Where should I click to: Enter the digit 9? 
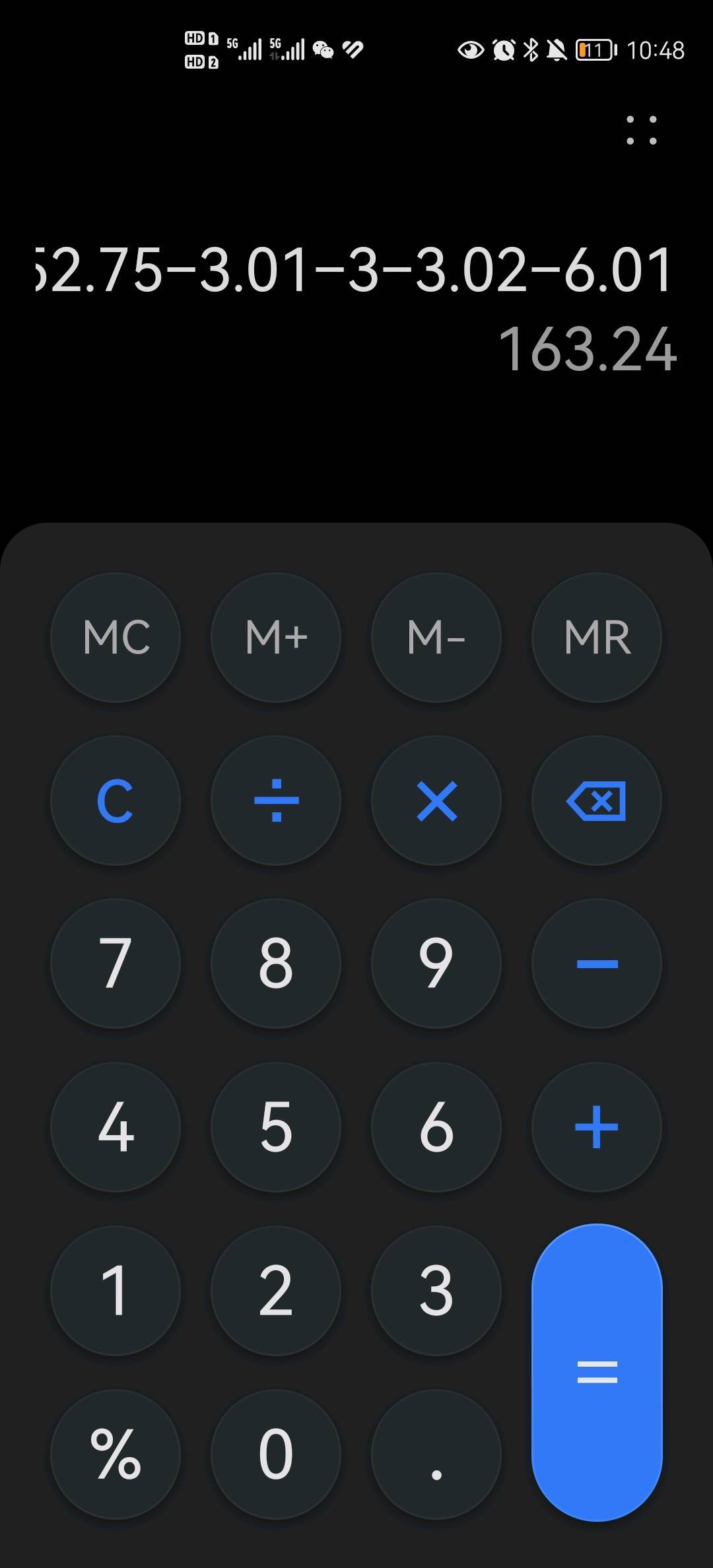pyautogui.click(x=436, y=964)
